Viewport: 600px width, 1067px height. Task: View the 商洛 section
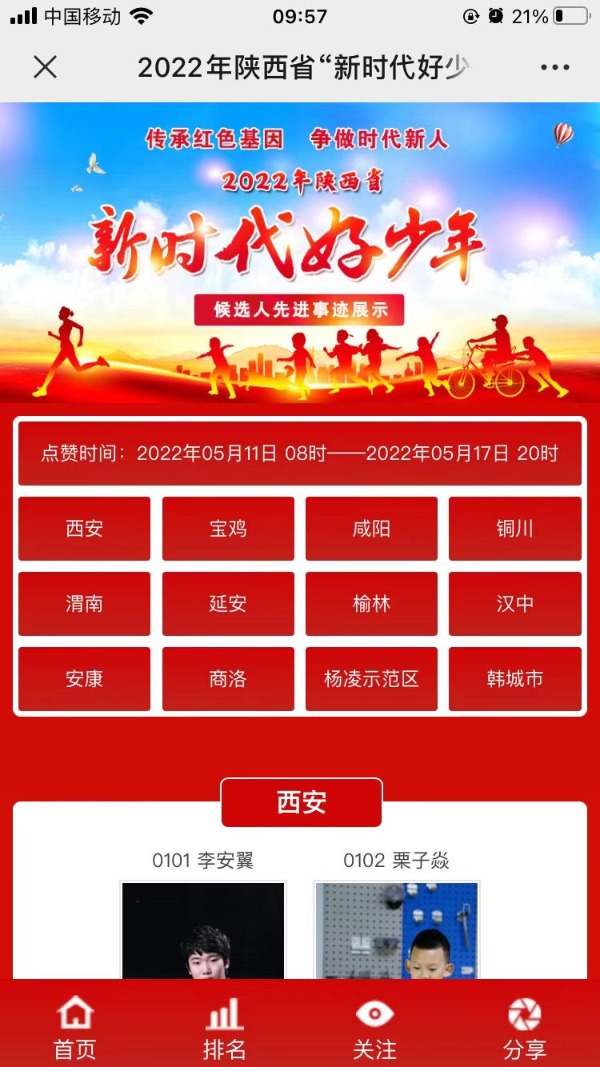228,679
